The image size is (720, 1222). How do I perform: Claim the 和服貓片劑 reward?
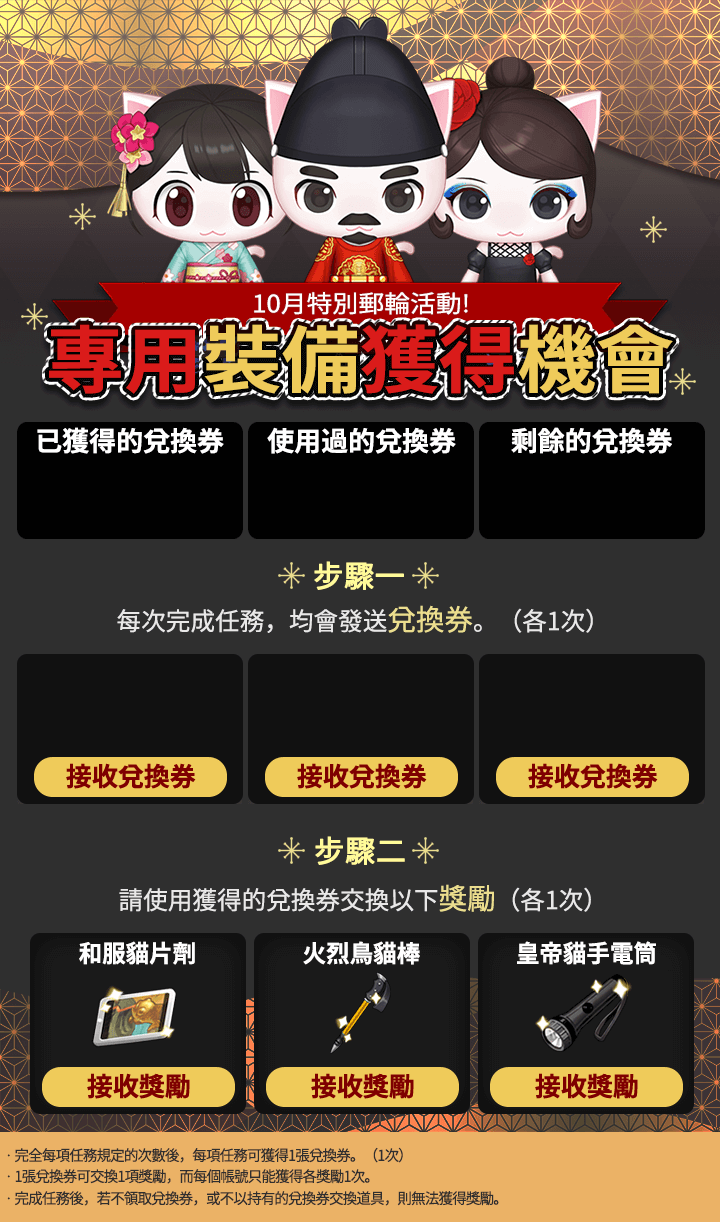(138, 1086)
